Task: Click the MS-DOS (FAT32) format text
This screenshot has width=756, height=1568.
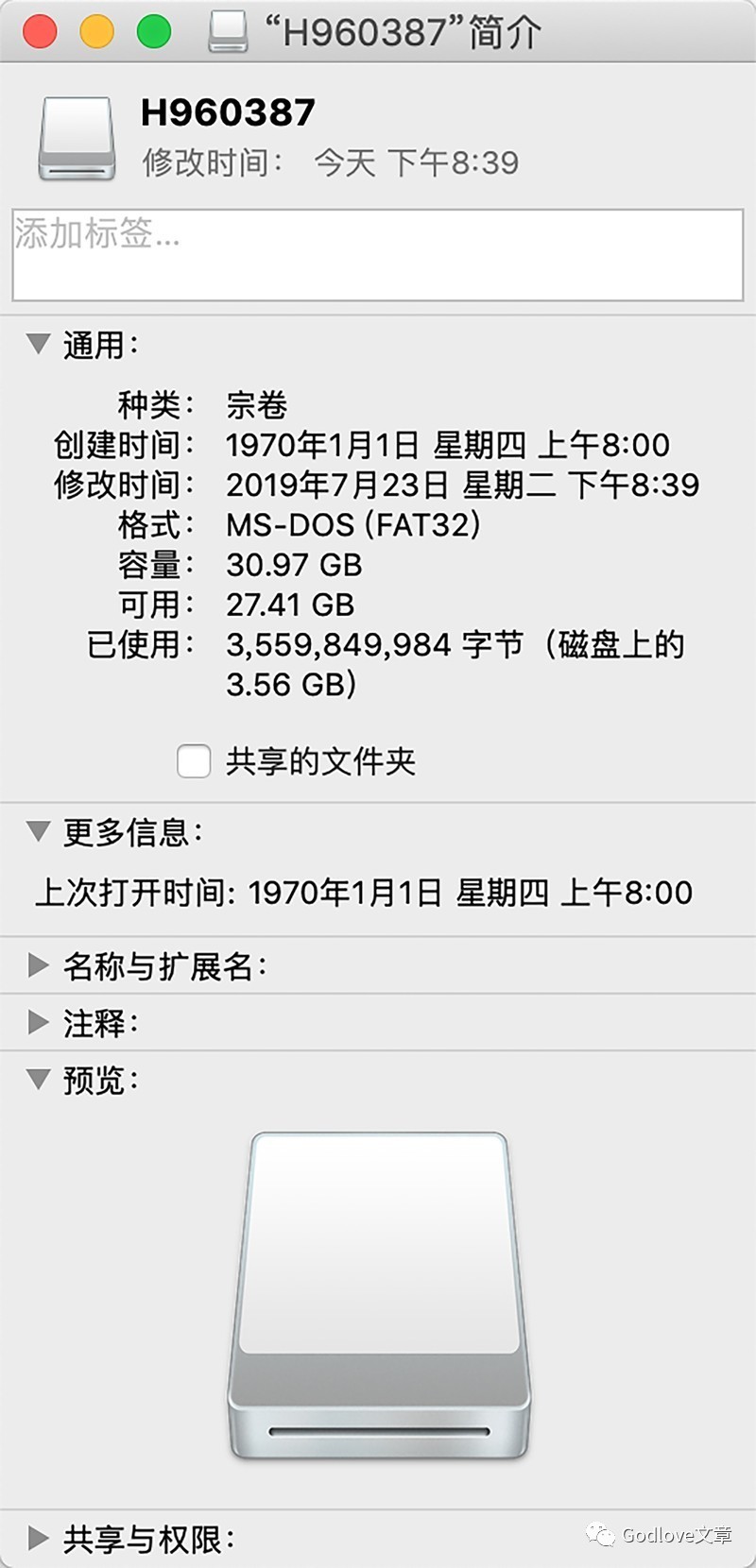Action: click(x=353, y=524)
